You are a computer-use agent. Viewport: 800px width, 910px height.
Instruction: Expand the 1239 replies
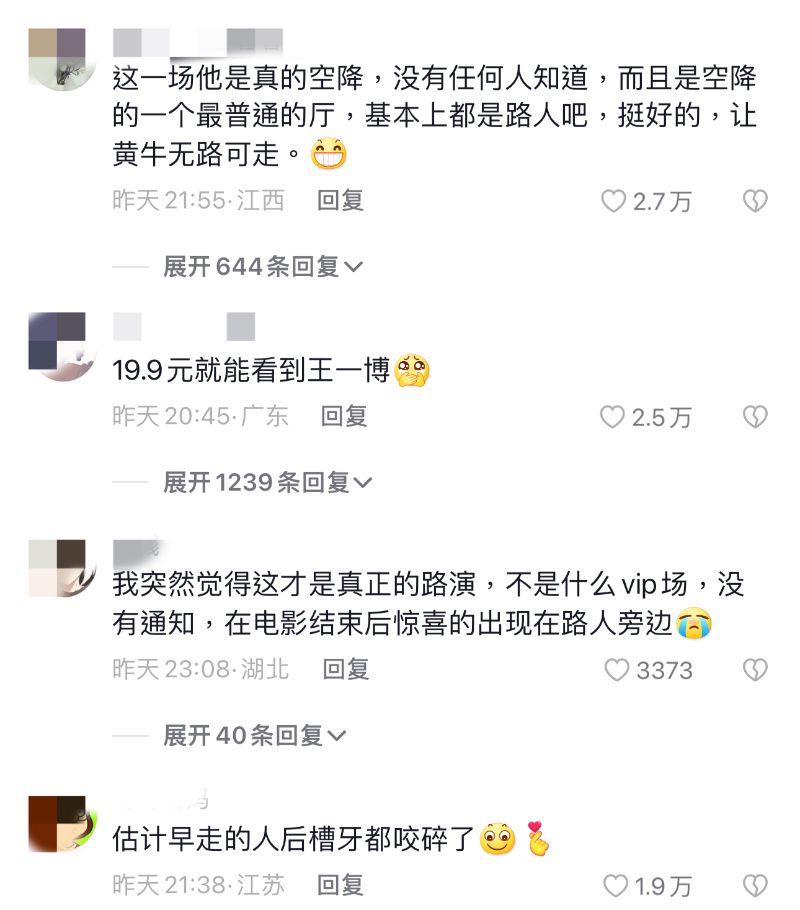click(x=267, y=483)
